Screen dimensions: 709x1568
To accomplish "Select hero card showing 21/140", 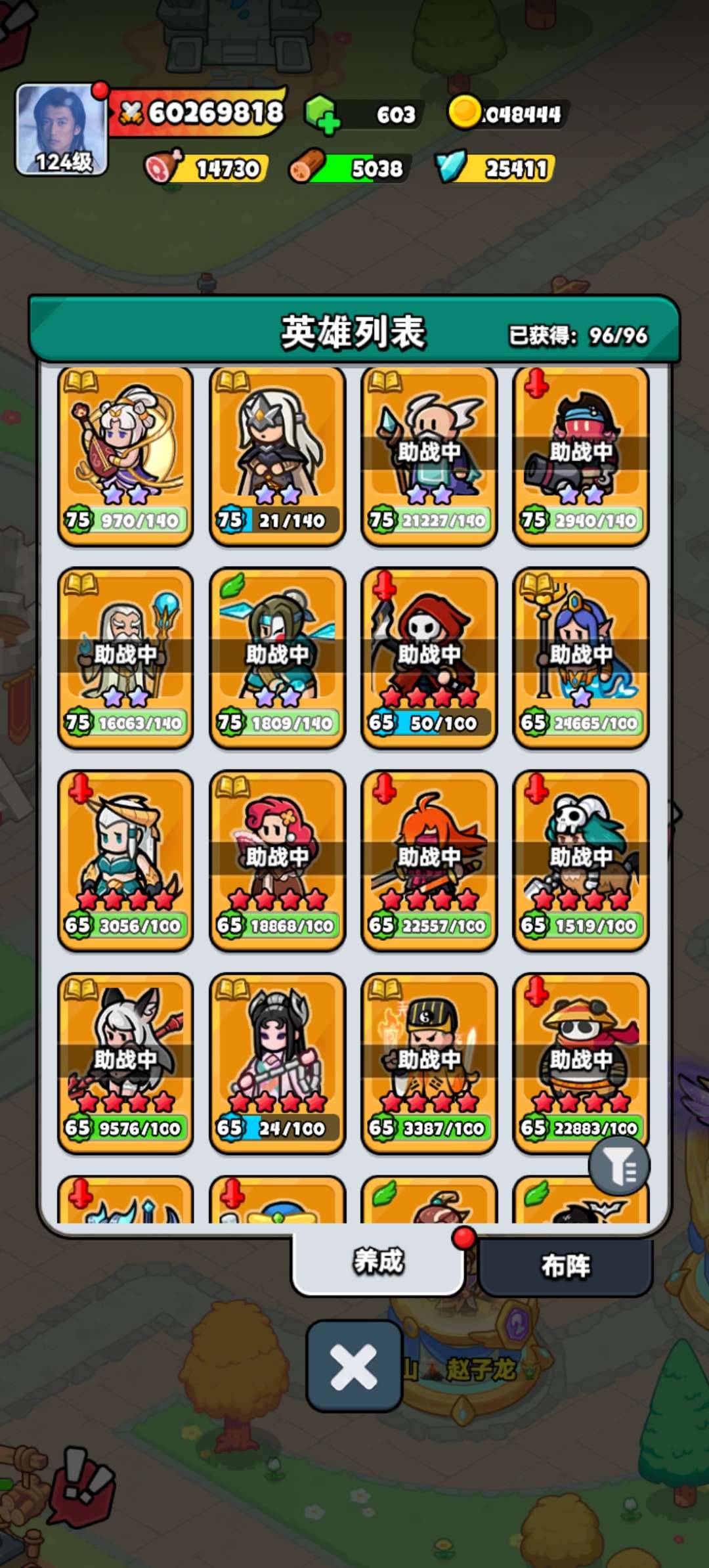I will [x=277, y=455].
